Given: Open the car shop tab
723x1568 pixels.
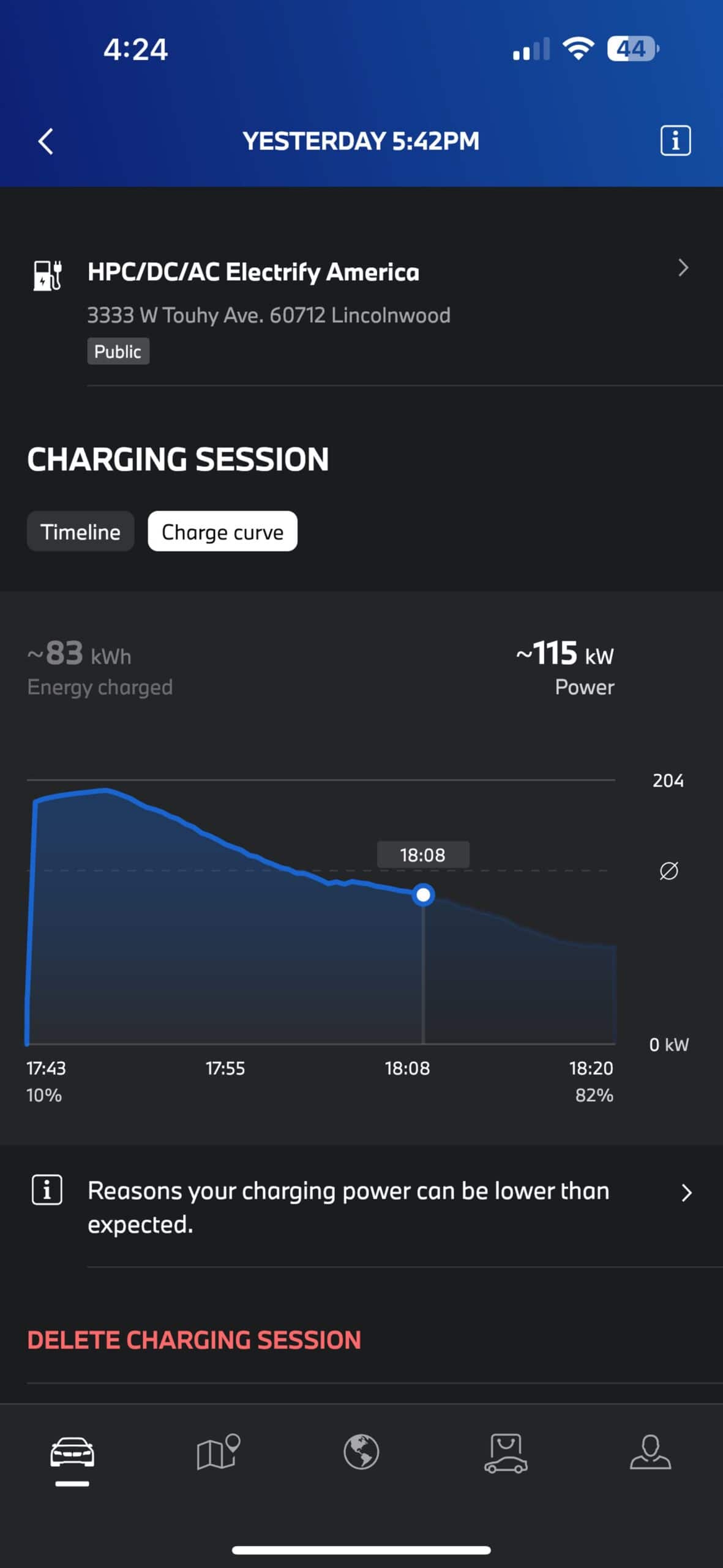Looking at the screenshot, I should (506, 1453).
